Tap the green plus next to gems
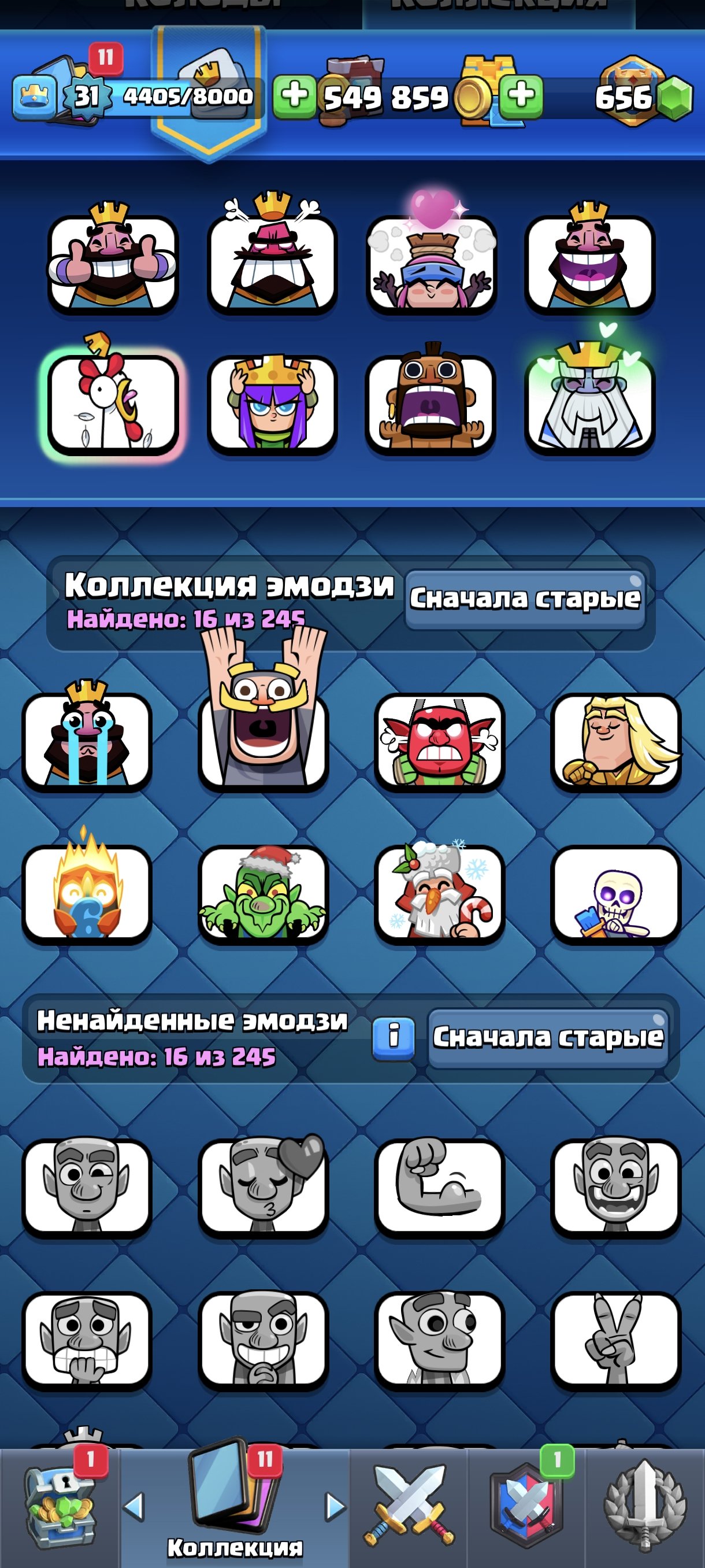The image size is (705, 1568). coord(521,97)
